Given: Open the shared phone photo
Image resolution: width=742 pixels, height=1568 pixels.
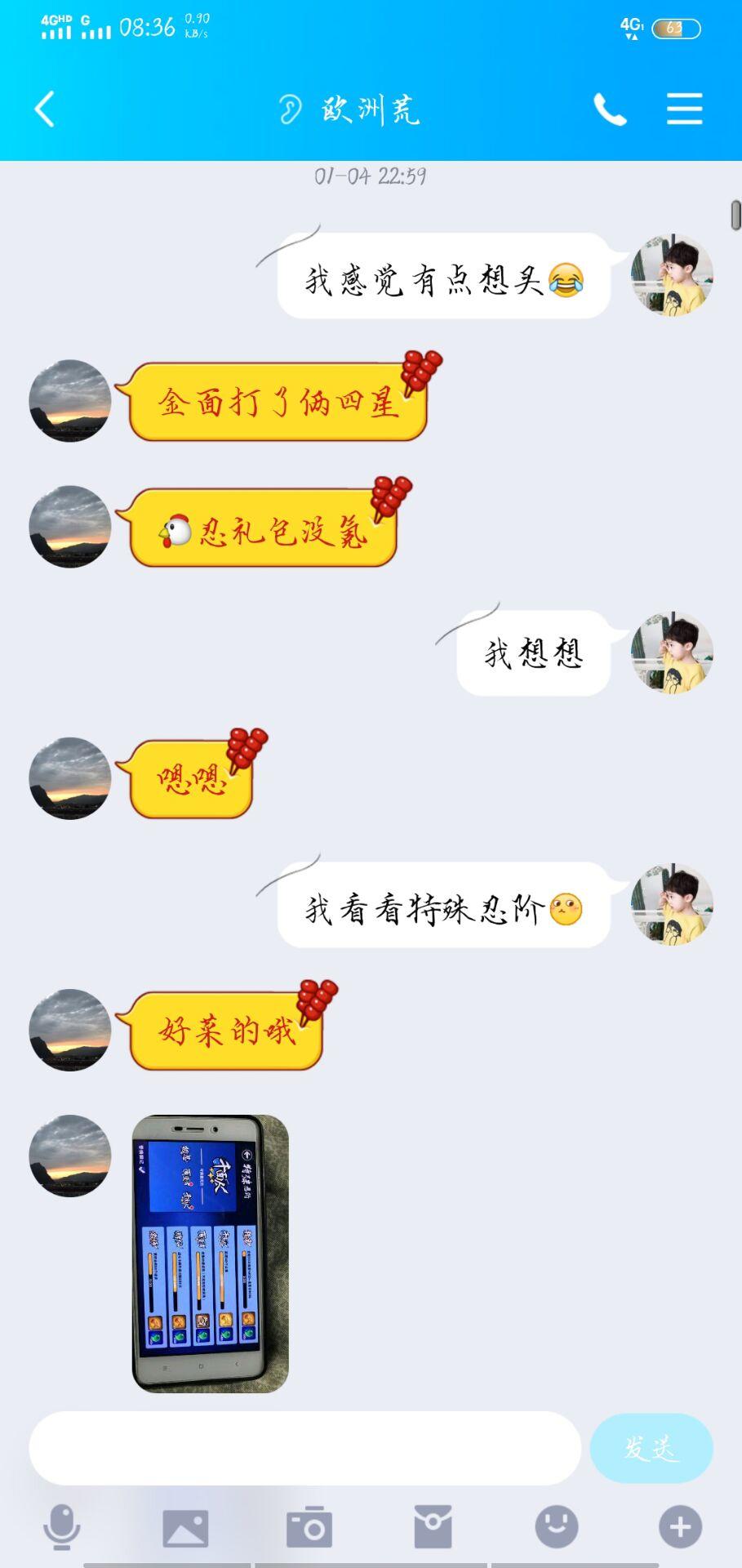Looking at the screenshot, I should pyautogui.click(x=211, y=1253).
